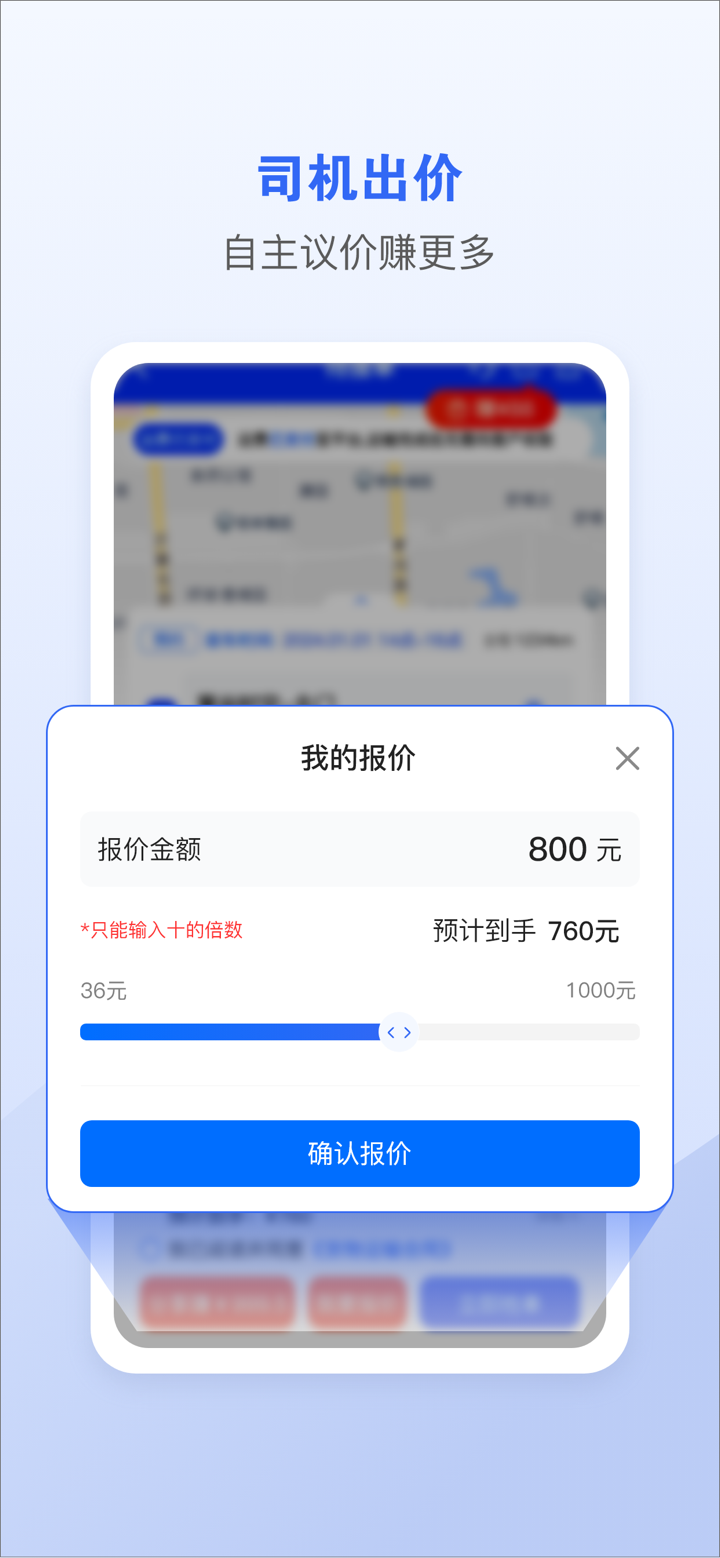Viewport: 720px width, 1558px height.
Task: Click the right arrow to increase the quote
Action: coord(406,1031)
